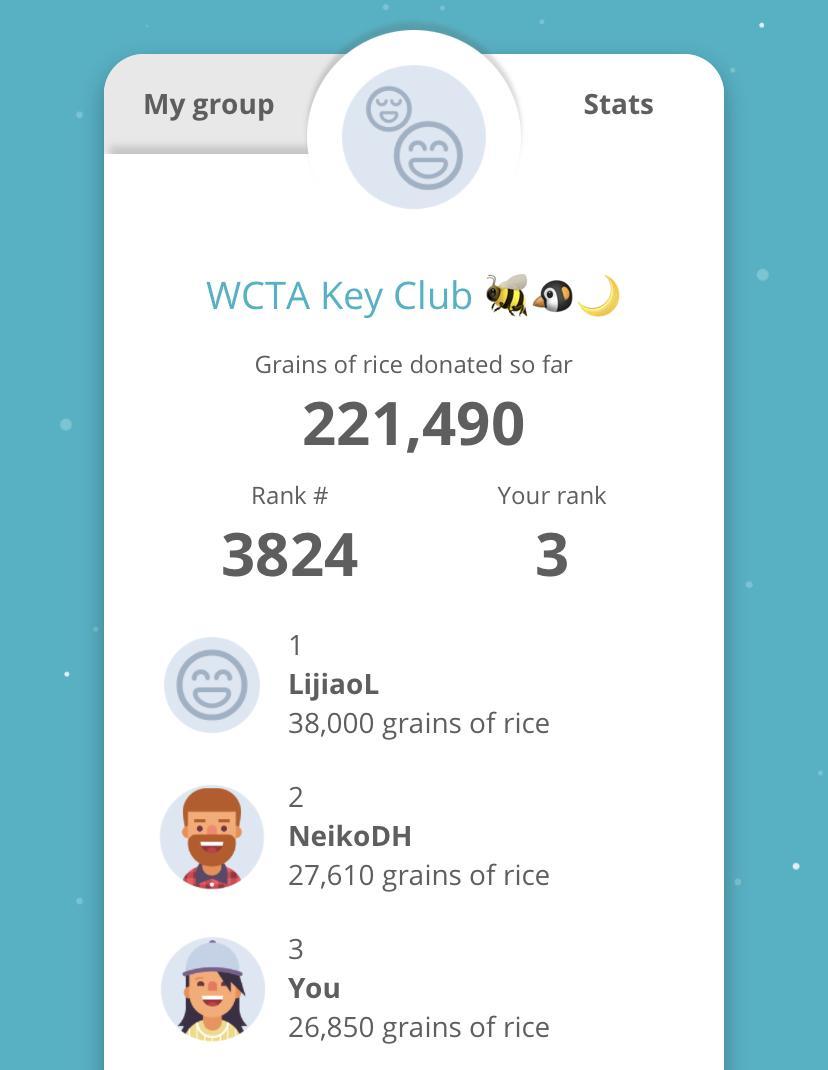Select NeikoDH in the group ranking
The width and height of the screenshot is (828, 1070).
(349, 837)
